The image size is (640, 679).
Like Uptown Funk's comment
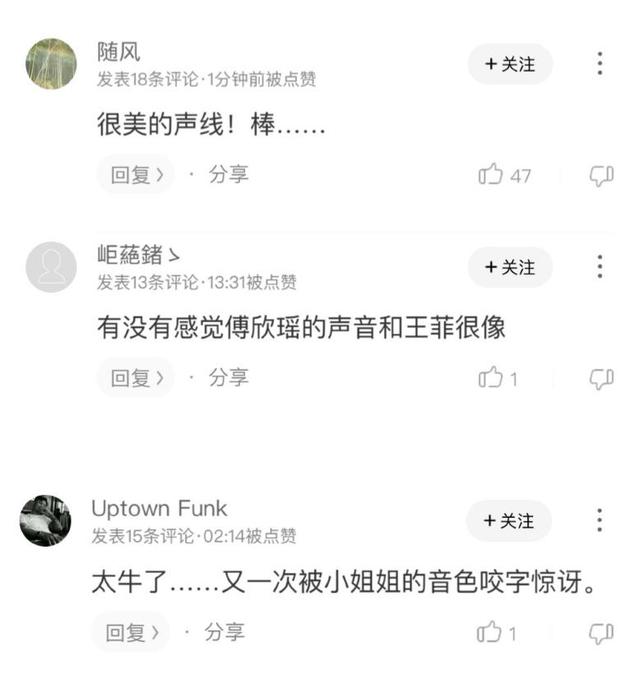(x=490, y=633)
